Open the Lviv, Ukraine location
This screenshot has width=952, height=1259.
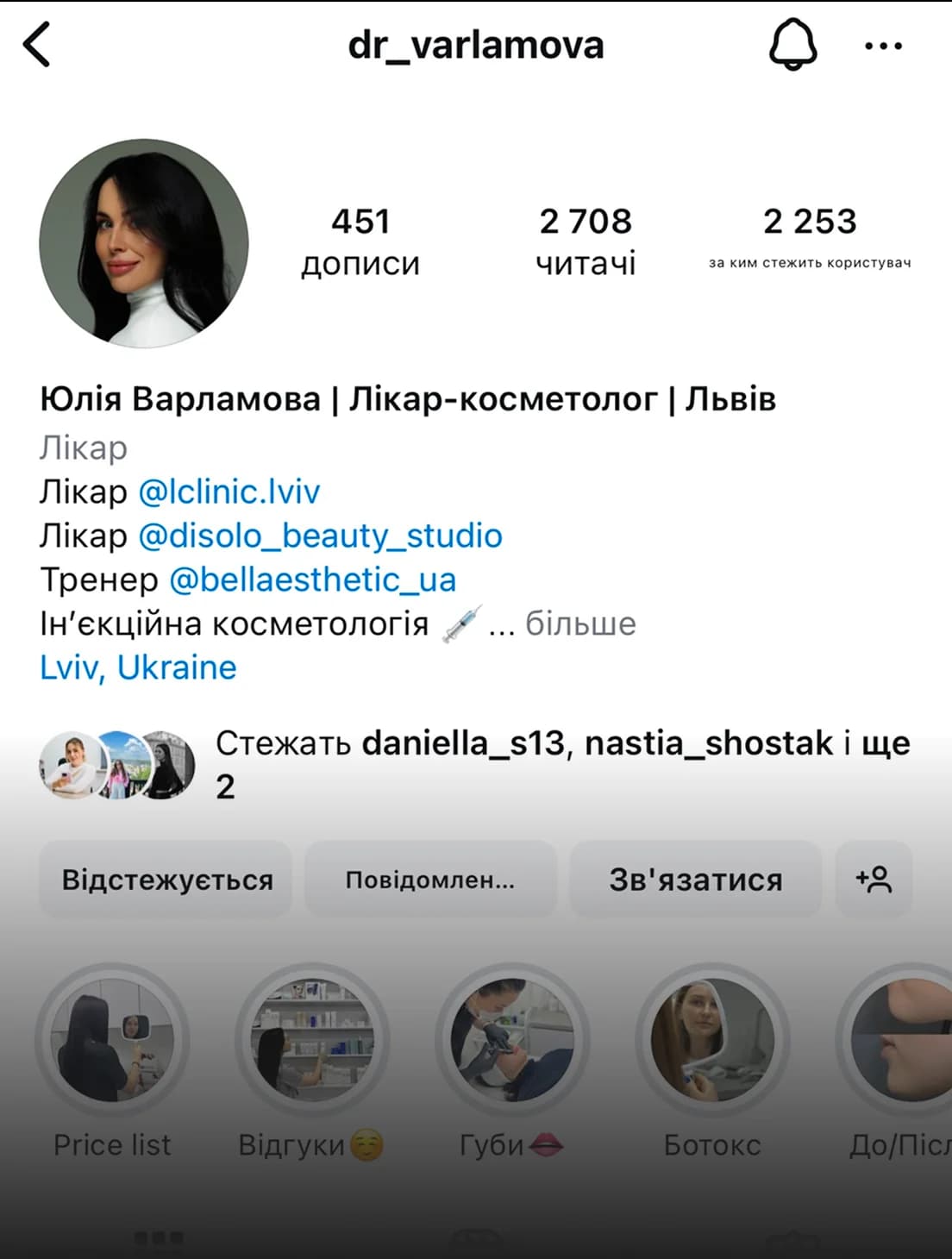pyautogui.click(x=138, y=667)
